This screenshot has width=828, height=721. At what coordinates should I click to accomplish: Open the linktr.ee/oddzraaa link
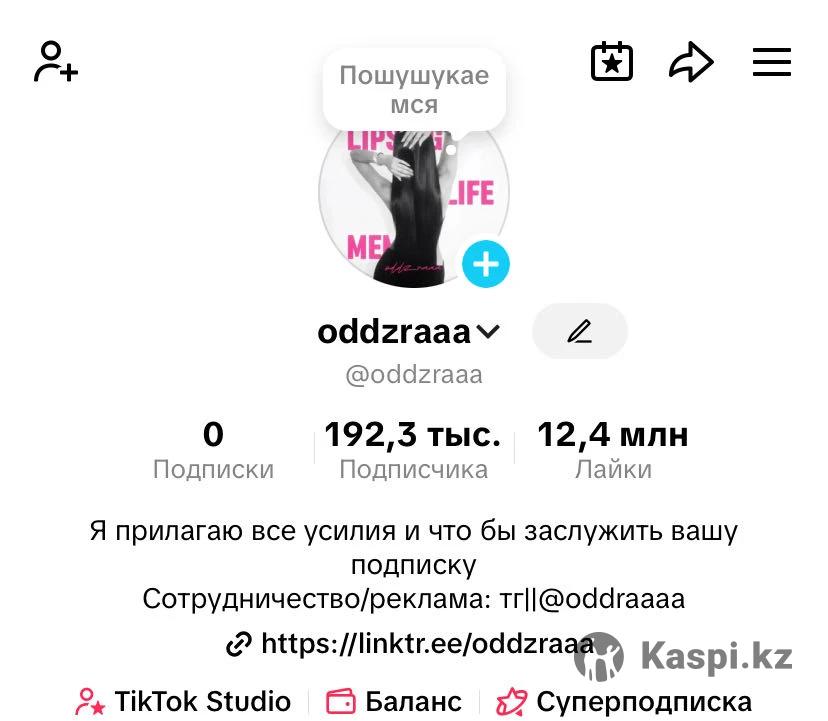(x=411, y=645)
